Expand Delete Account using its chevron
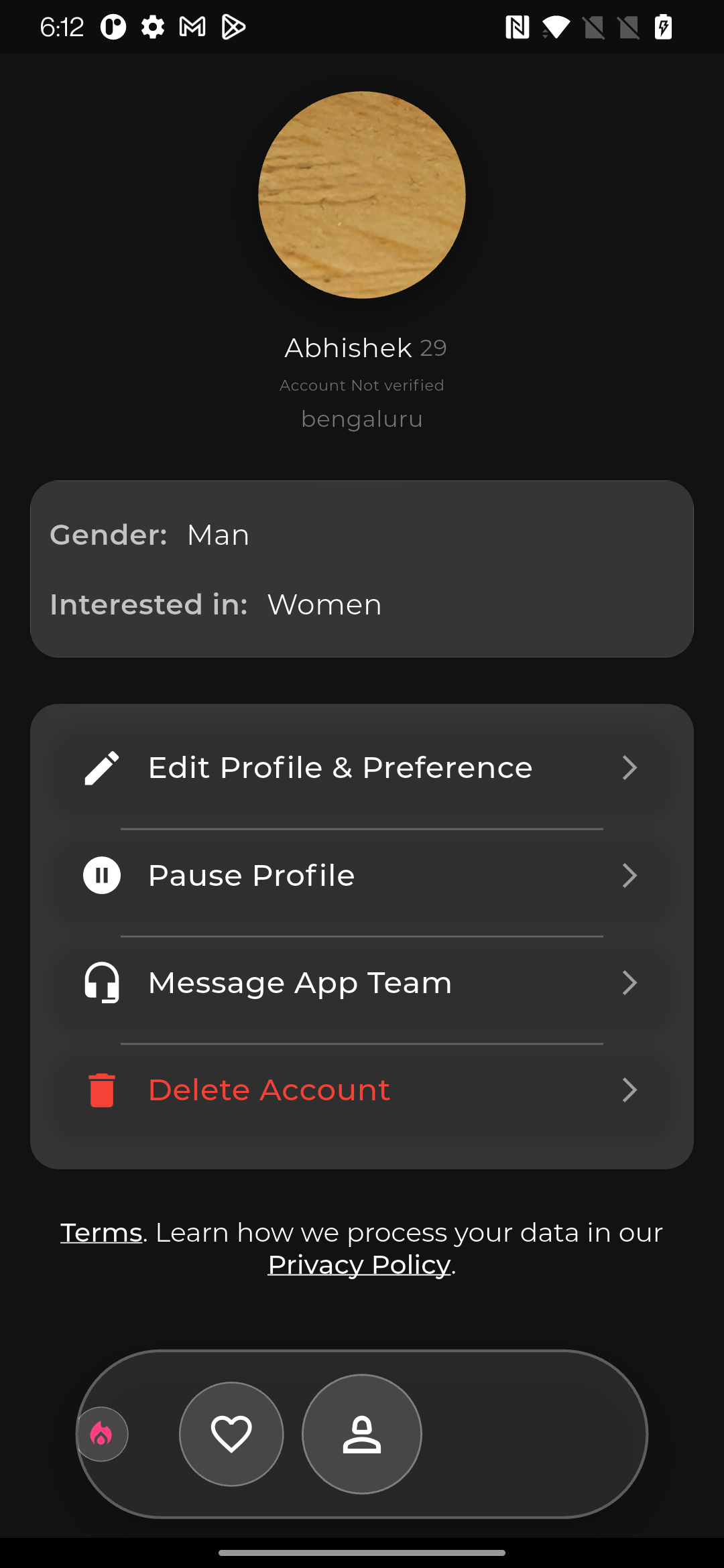 (x=629, y=1090)
